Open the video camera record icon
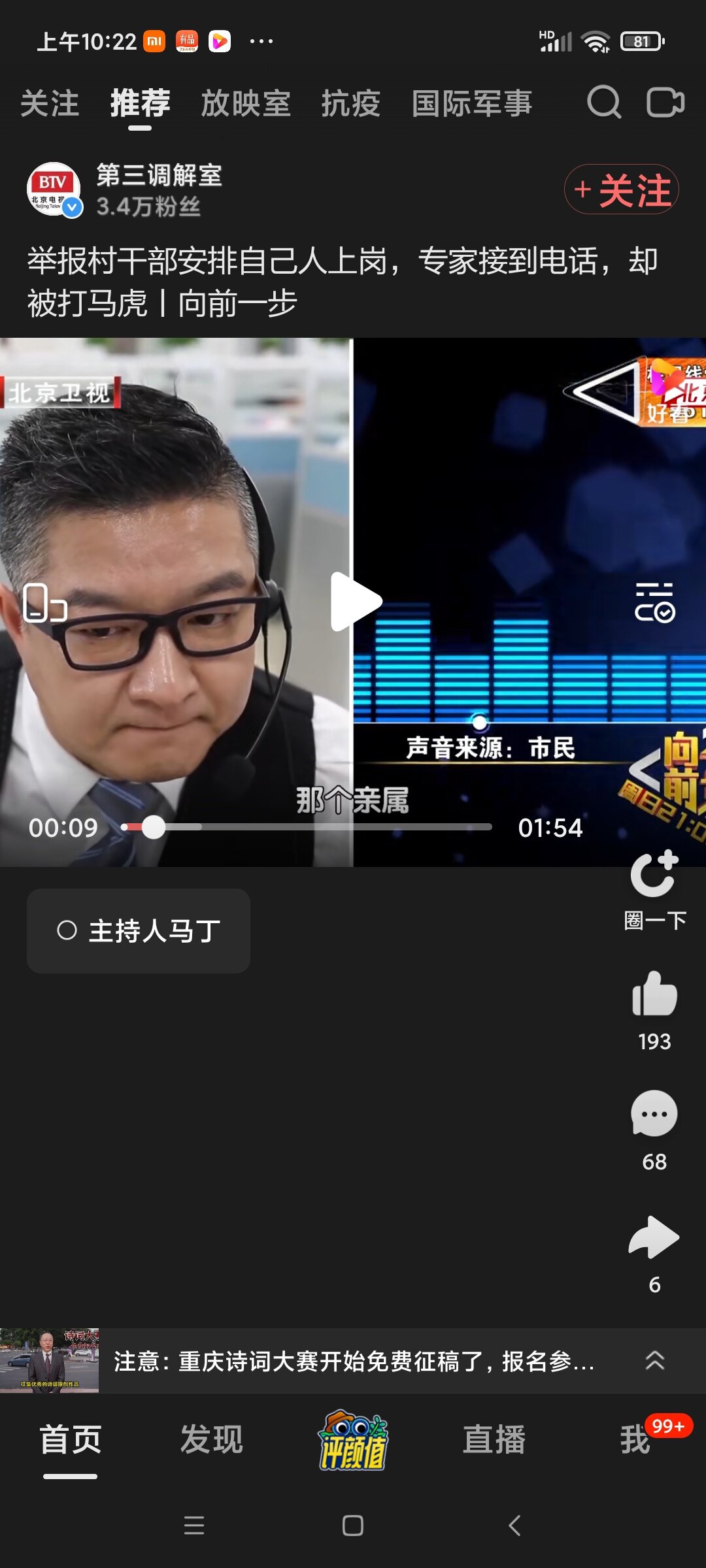 (665, 103)
